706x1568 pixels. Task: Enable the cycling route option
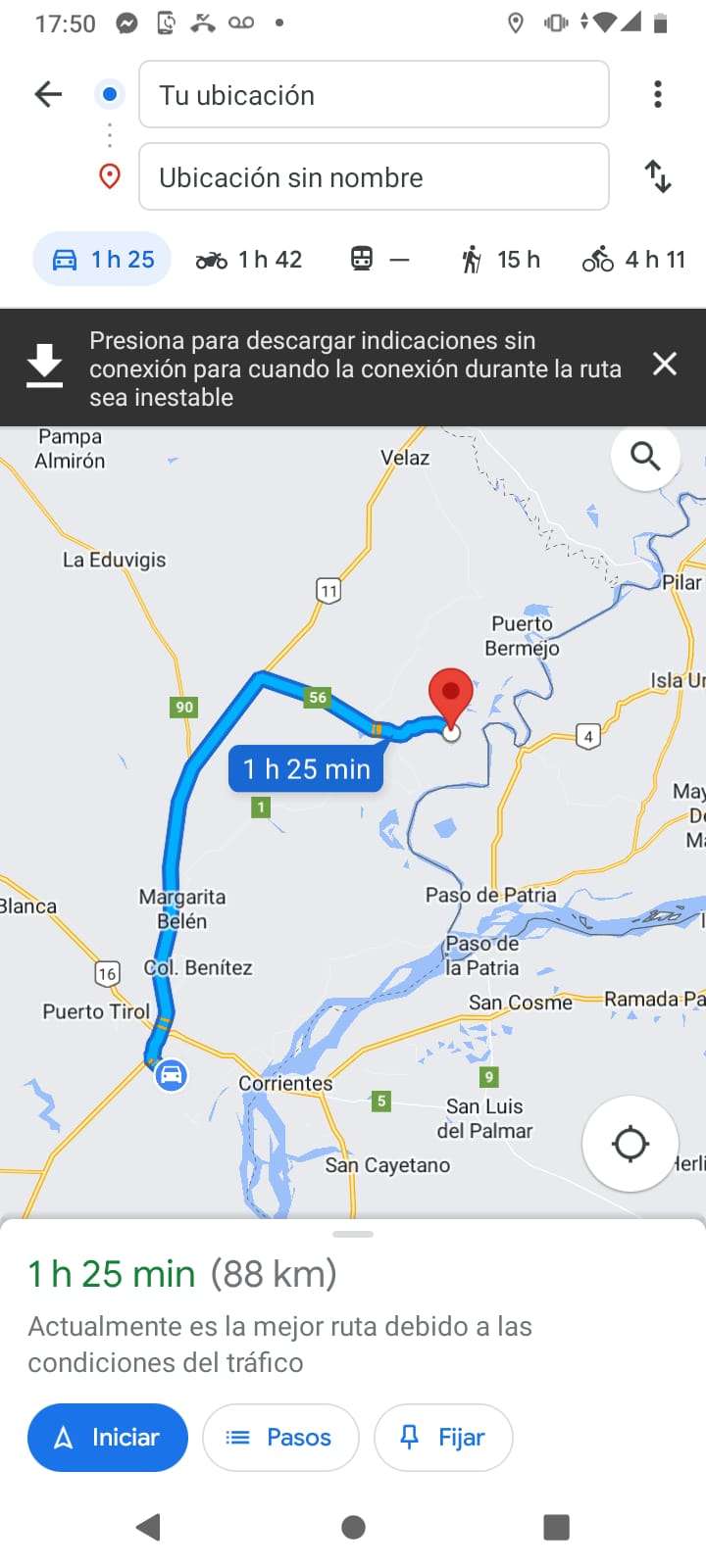tap(630, 259)
